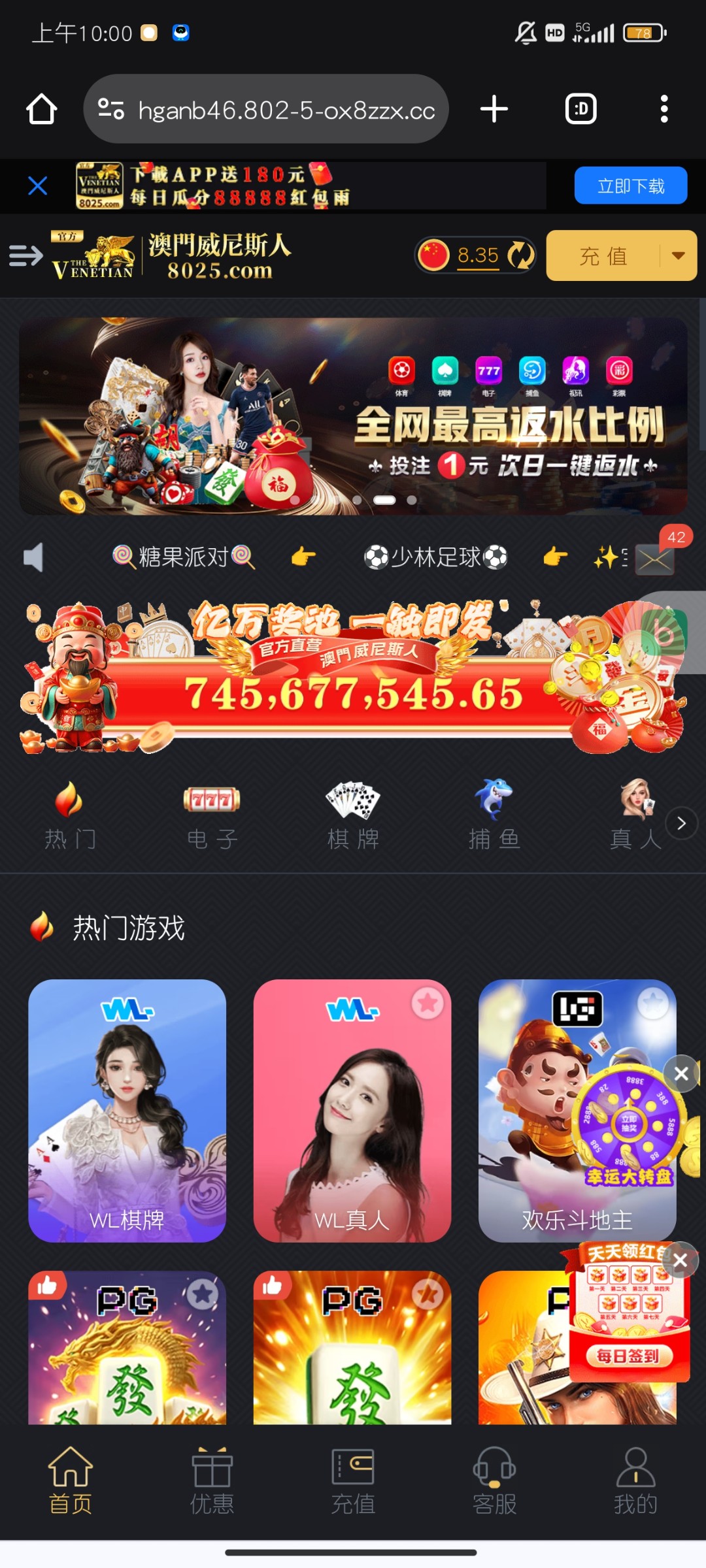The width and height of the screenshot is (706, 1568).
Task: Show more categories with the right arrow
Action: click(x=681, y=823)
